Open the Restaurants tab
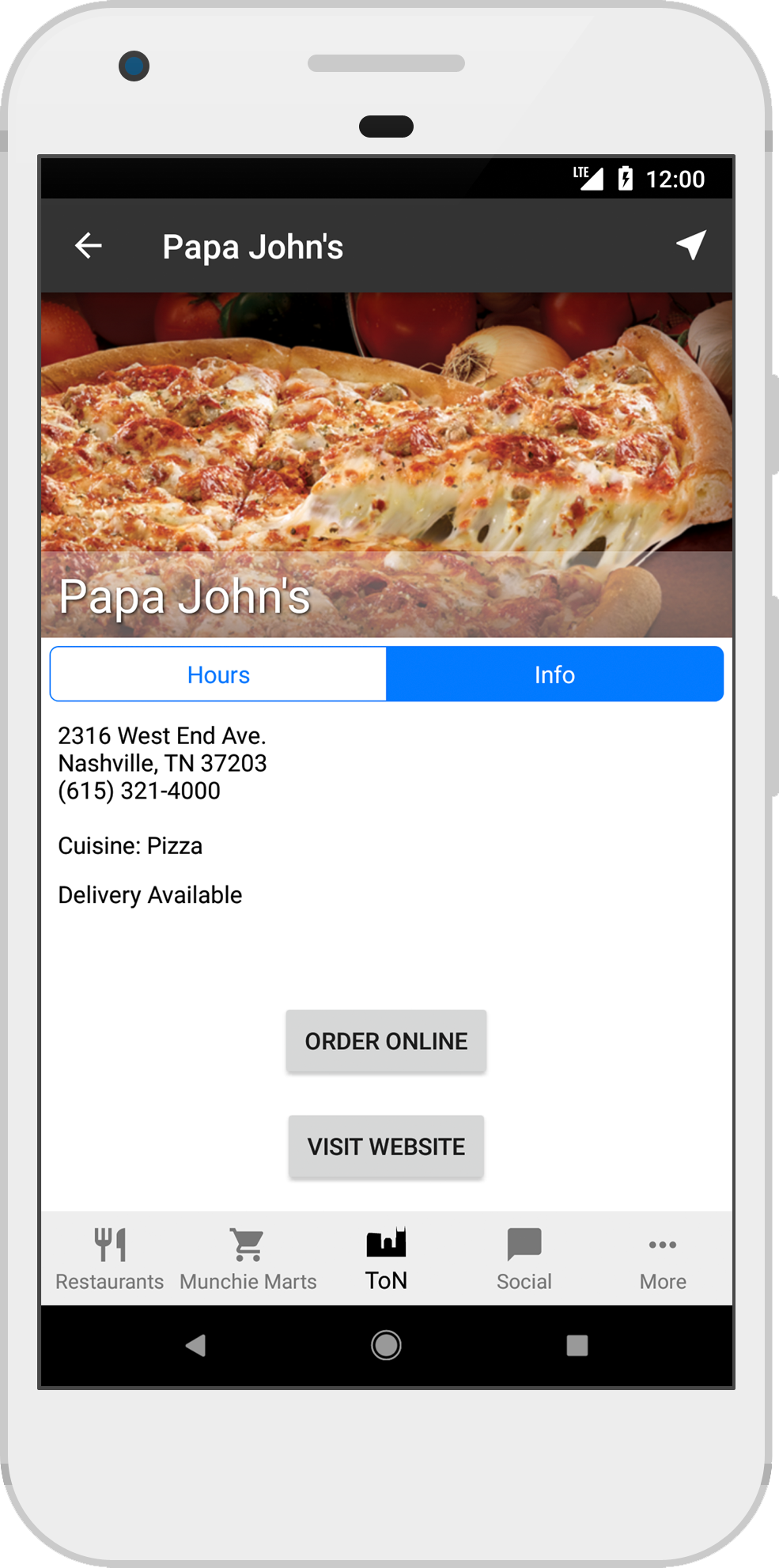 110,1259
